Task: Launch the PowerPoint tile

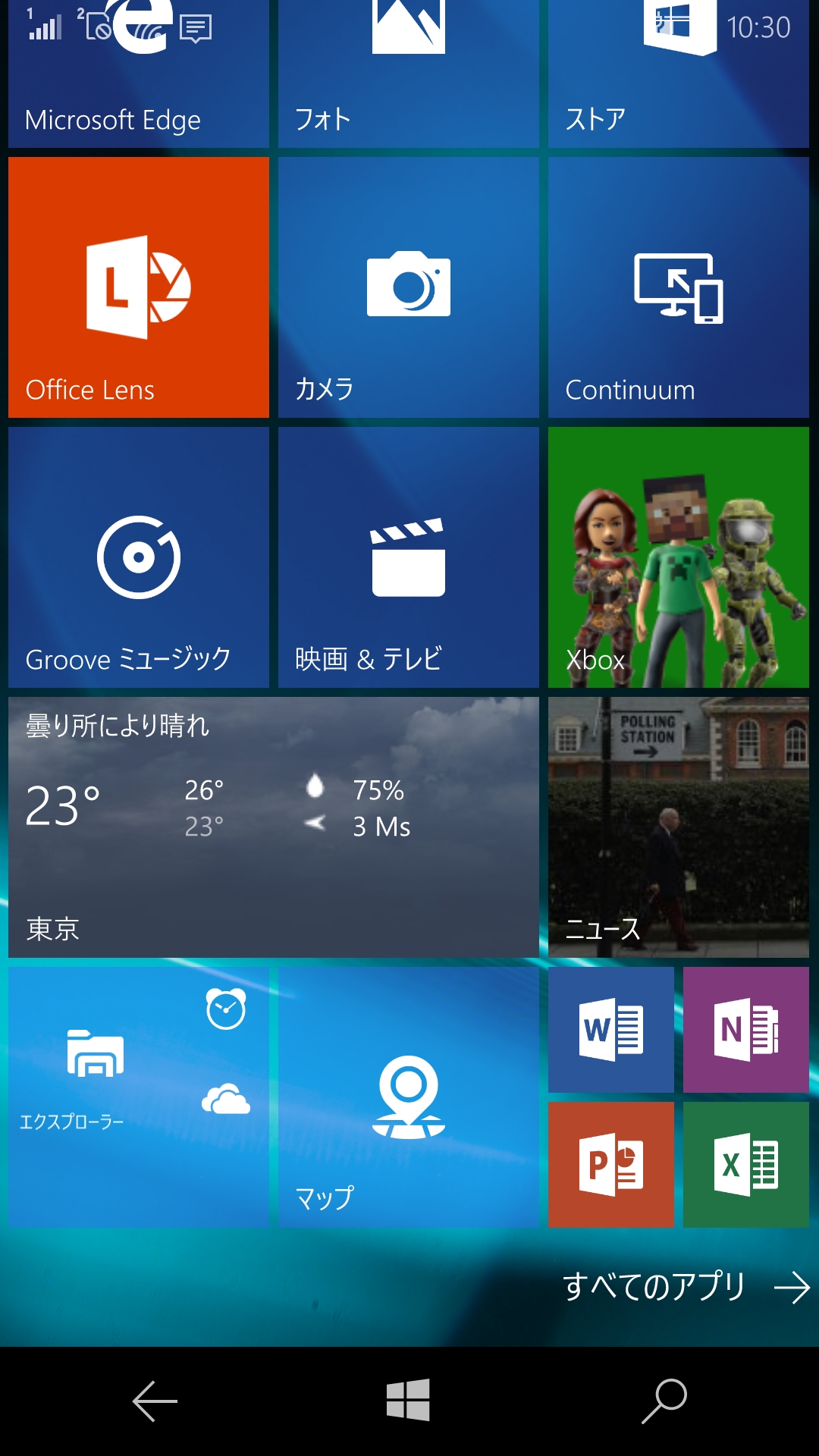Action: [610, 1164]
